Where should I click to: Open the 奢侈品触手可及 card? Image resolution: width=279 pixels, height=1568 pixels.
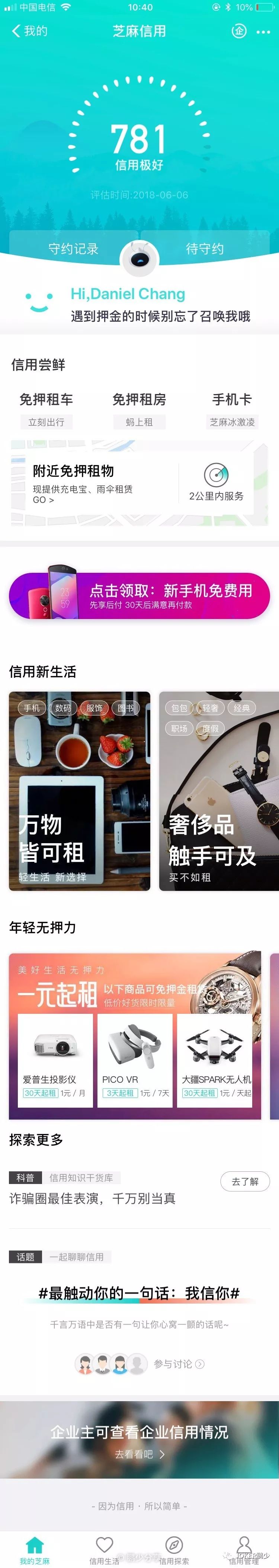[x=219, y=791]
